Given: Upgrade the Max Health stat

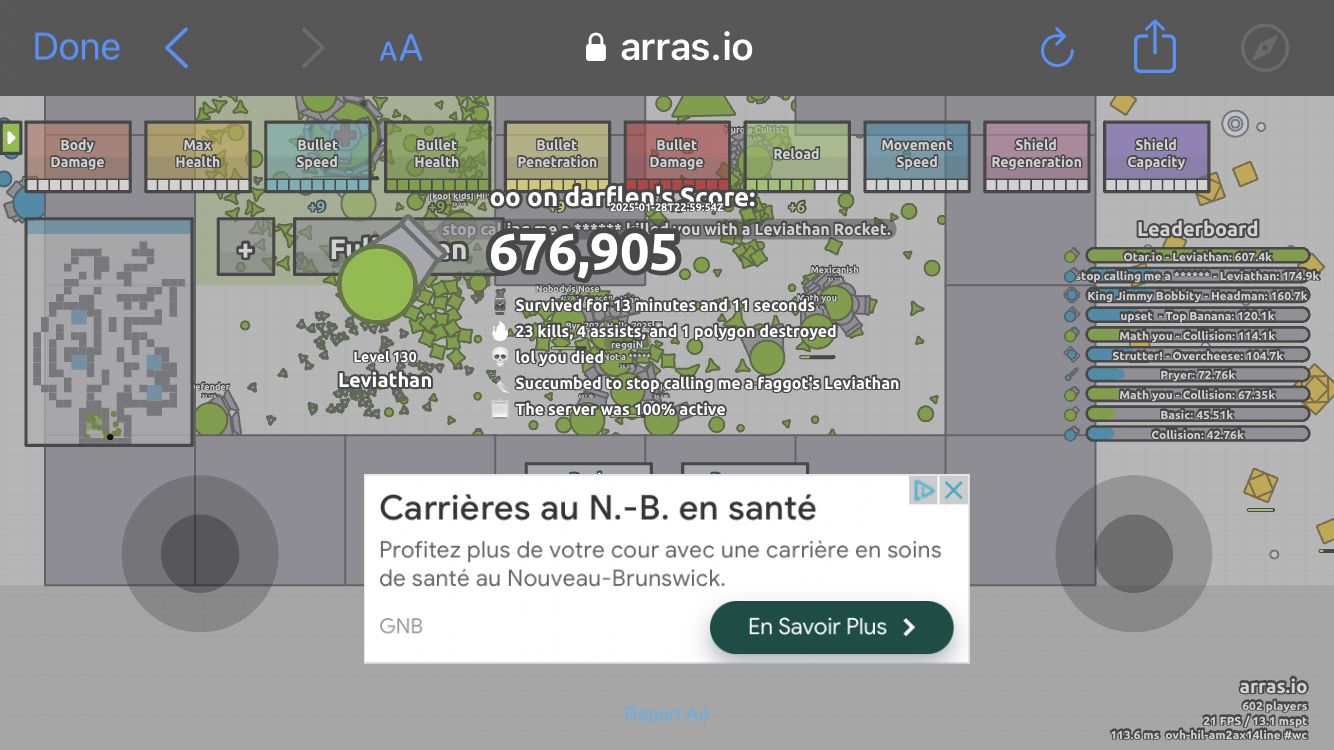Looking at the screenshot, I should click(198, 155).
